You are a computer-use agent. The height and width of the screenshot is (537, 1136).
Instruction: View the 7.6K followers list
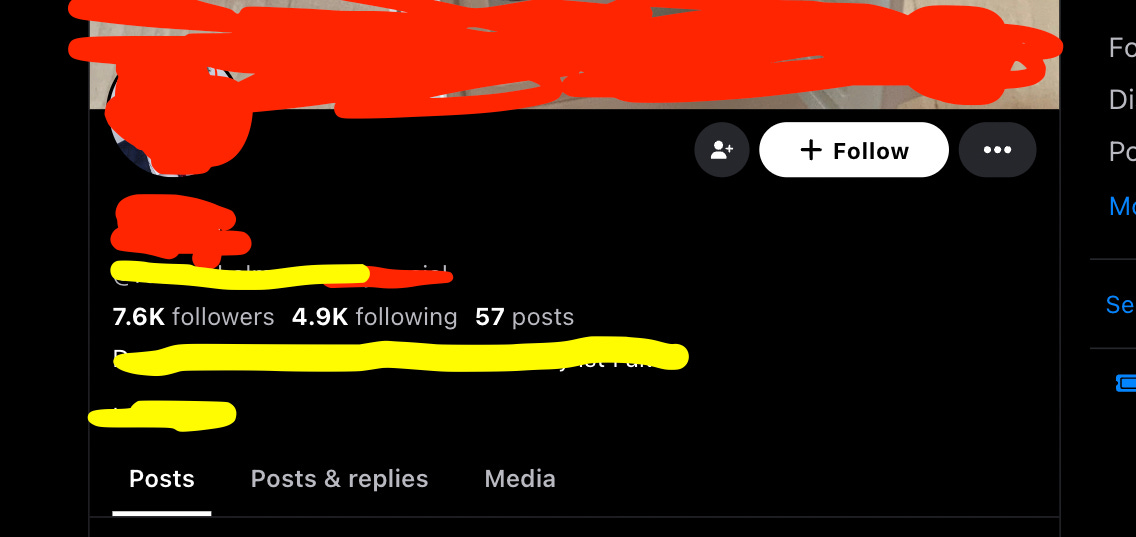coord(193,317)
